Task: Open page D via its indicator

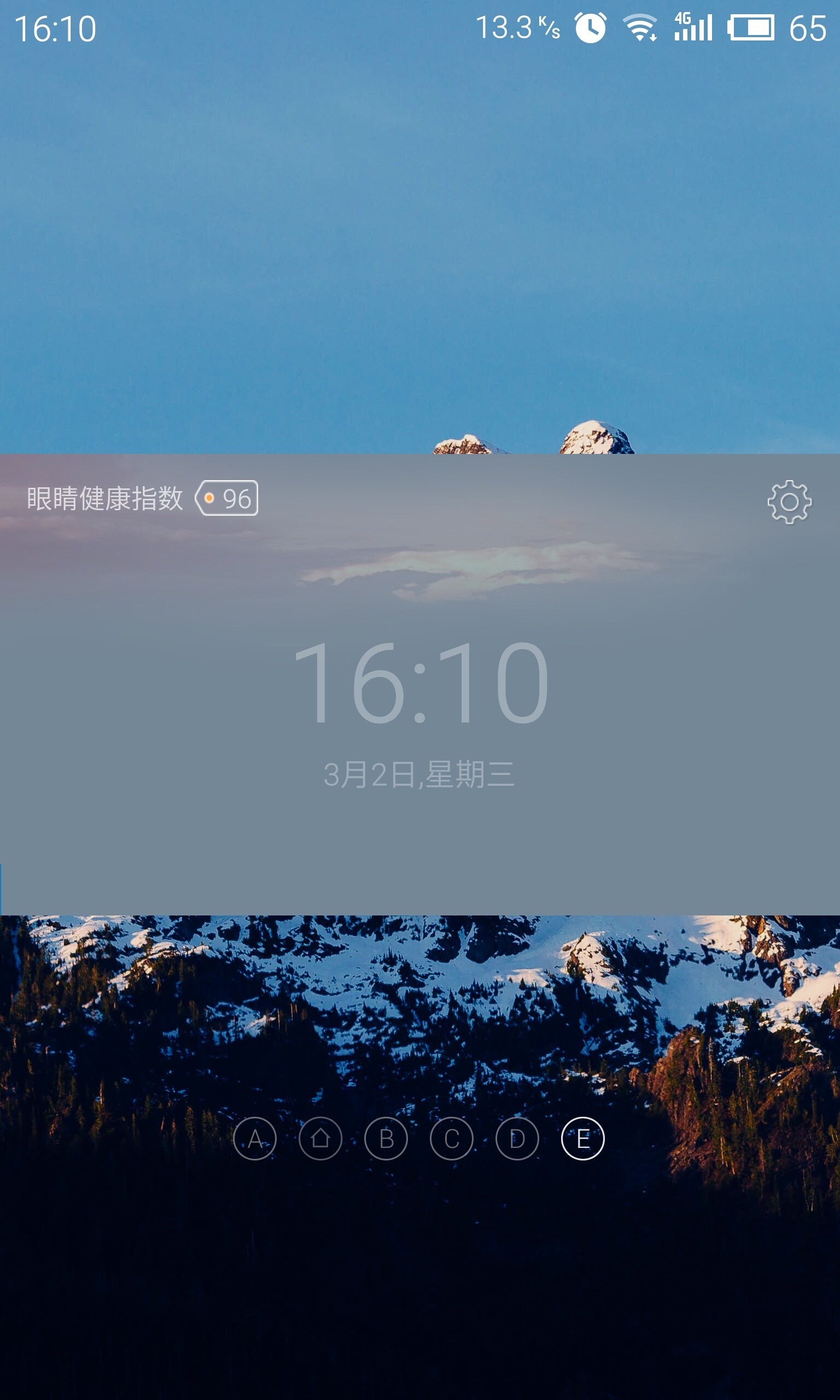Action: [517, 1139]
